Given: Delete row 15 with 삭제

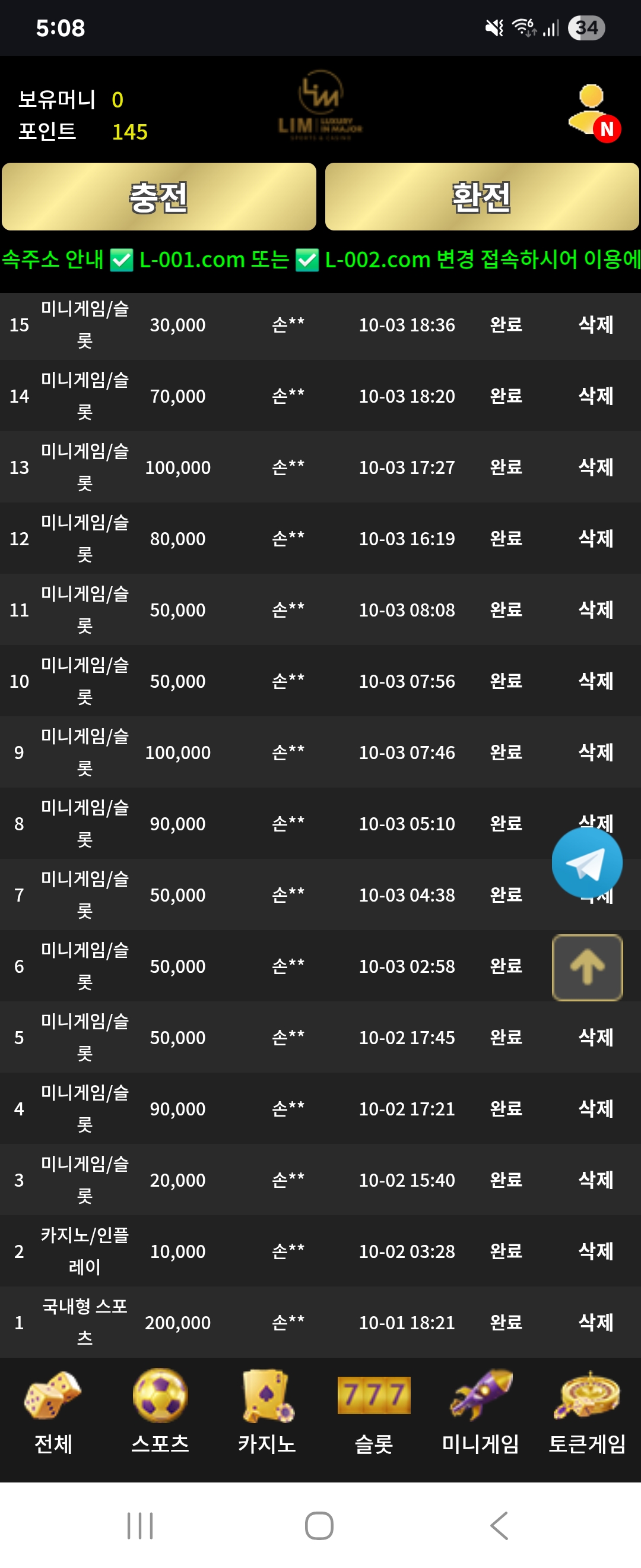Looking at the screenshot, I should [x=595, y=324].
